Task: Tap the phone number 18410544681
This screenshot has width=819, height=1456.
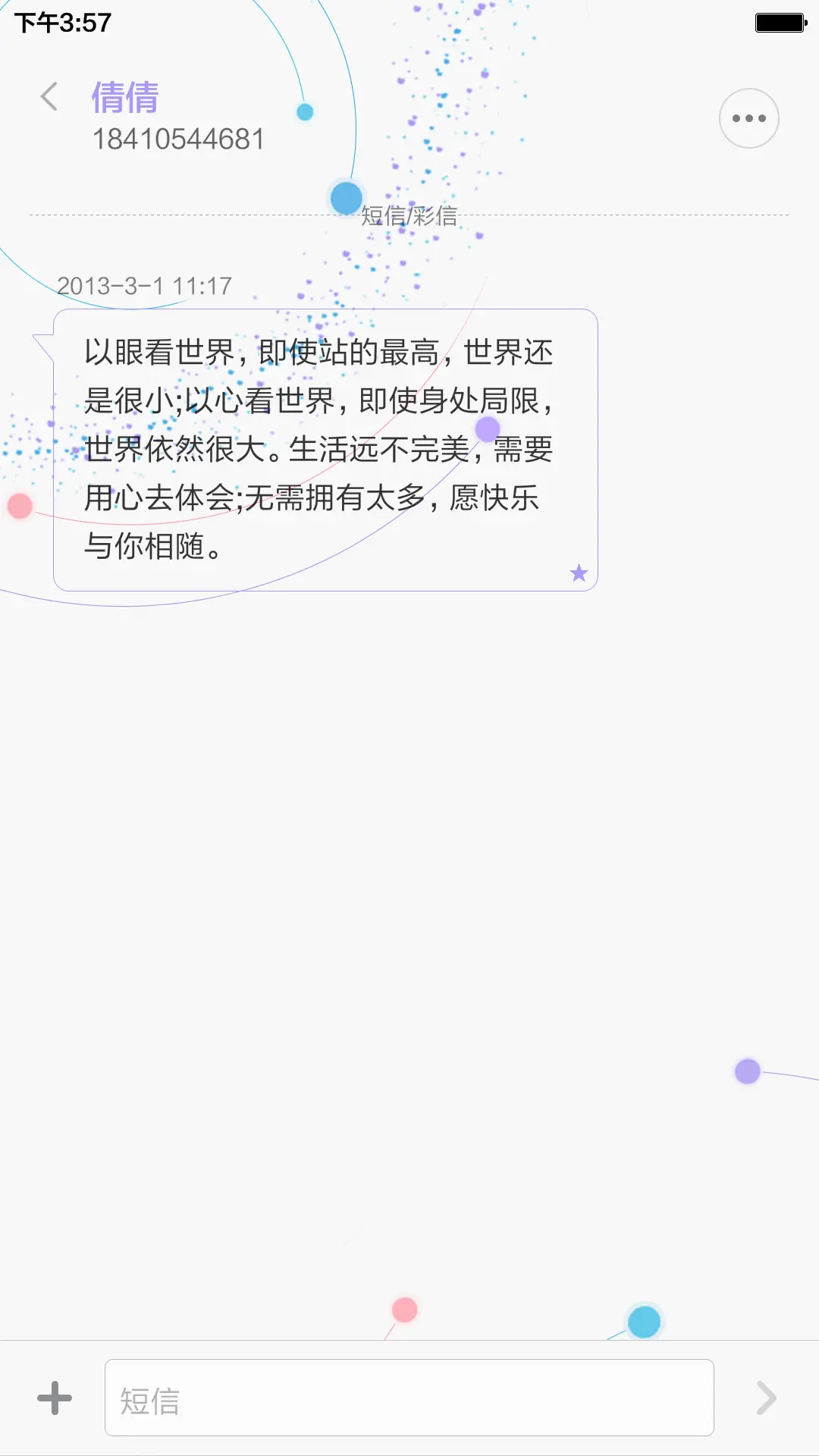Action: 179,139
